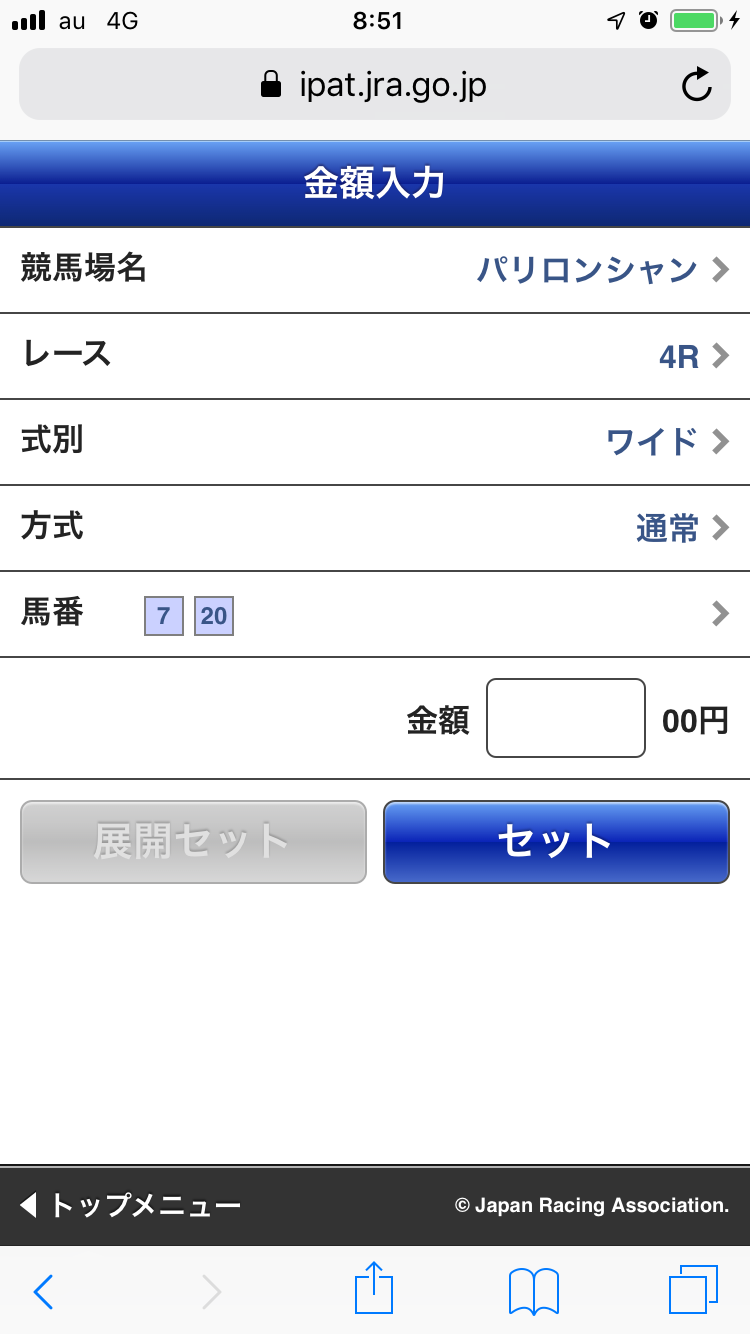Open the 方式 method selector showing 通常
Screen dimensions: 750x1334
375,528
